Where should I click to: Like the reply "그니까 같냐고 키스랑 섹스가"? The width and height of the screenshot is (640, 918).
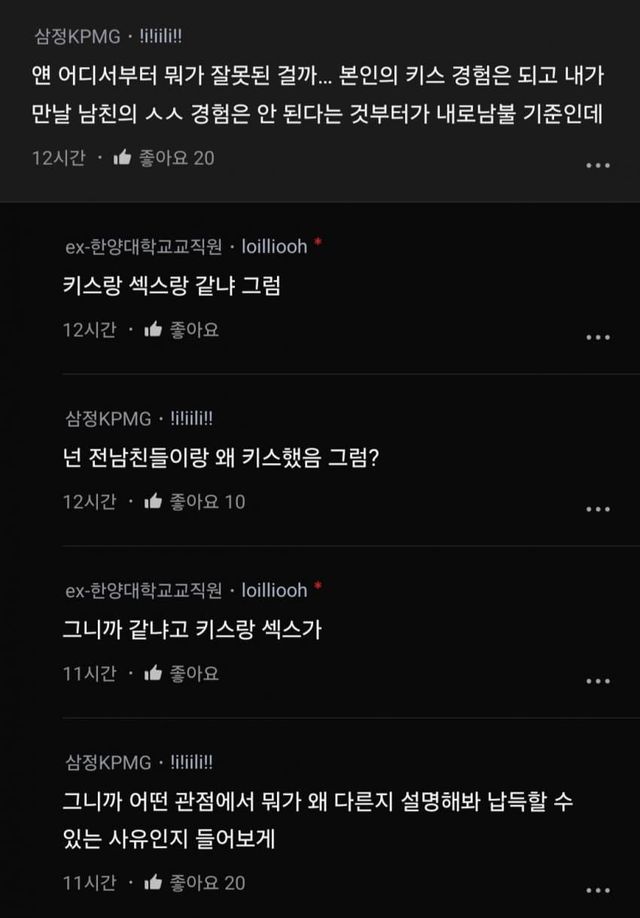tap(154, 673)
